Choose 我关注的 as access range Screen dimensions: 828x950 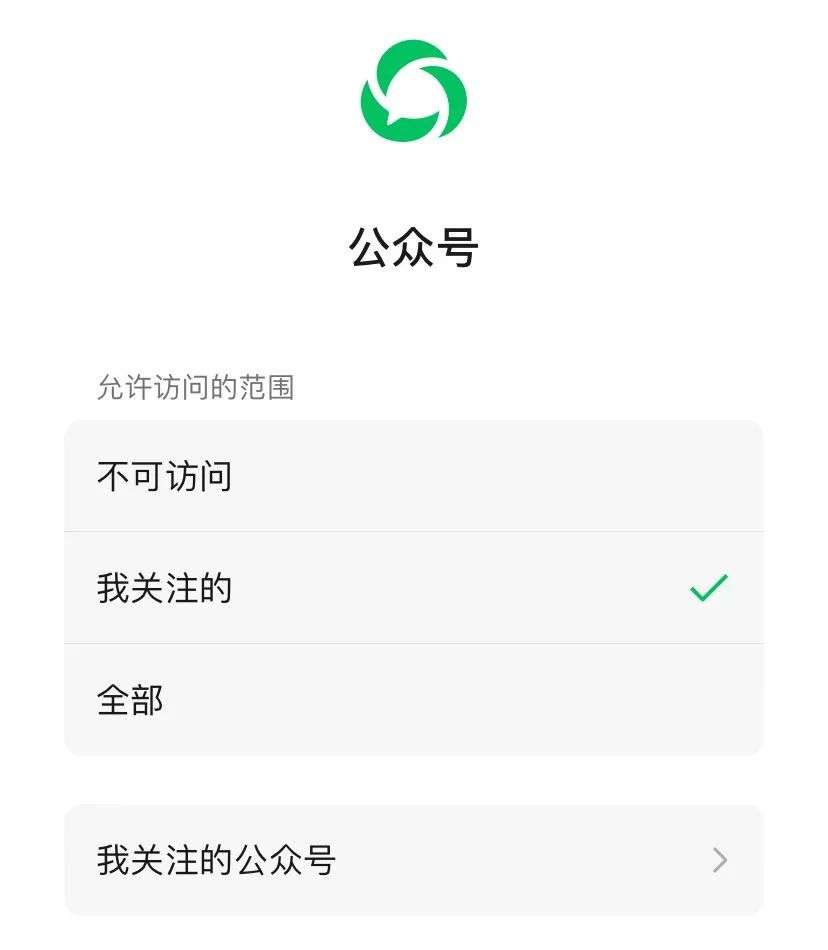coord(413,588)
